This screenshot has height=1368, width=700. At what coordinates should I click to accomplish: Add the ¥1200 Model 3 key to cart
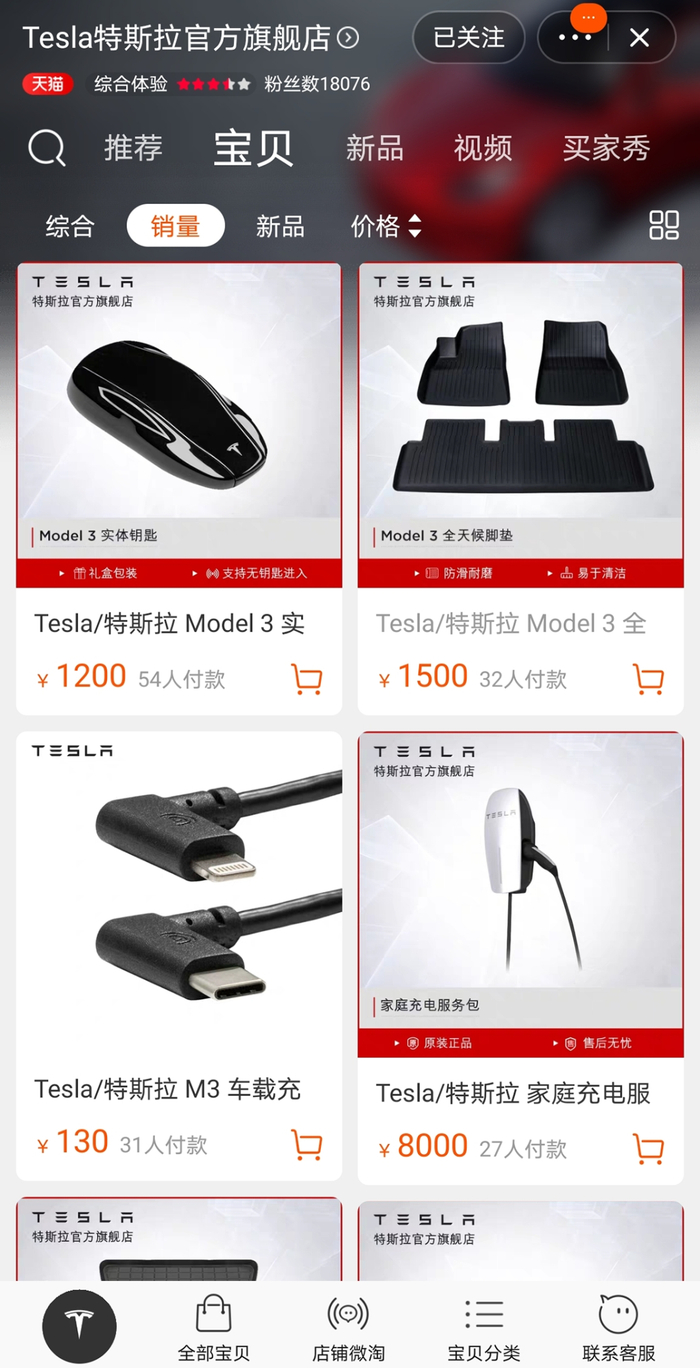(x=307, y=680)
